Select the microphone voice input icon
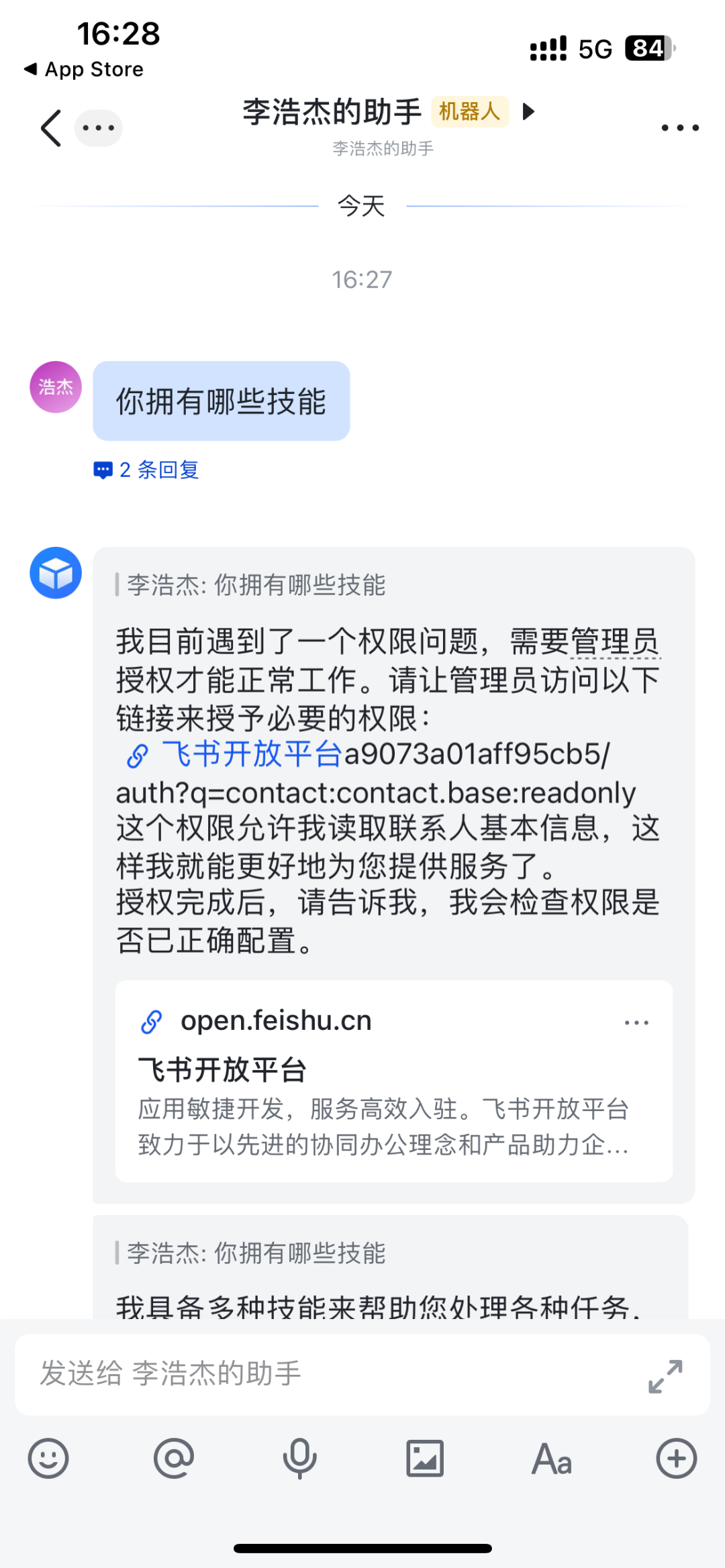This screenshot has height=1568, width=725. tap(298, 1459)
